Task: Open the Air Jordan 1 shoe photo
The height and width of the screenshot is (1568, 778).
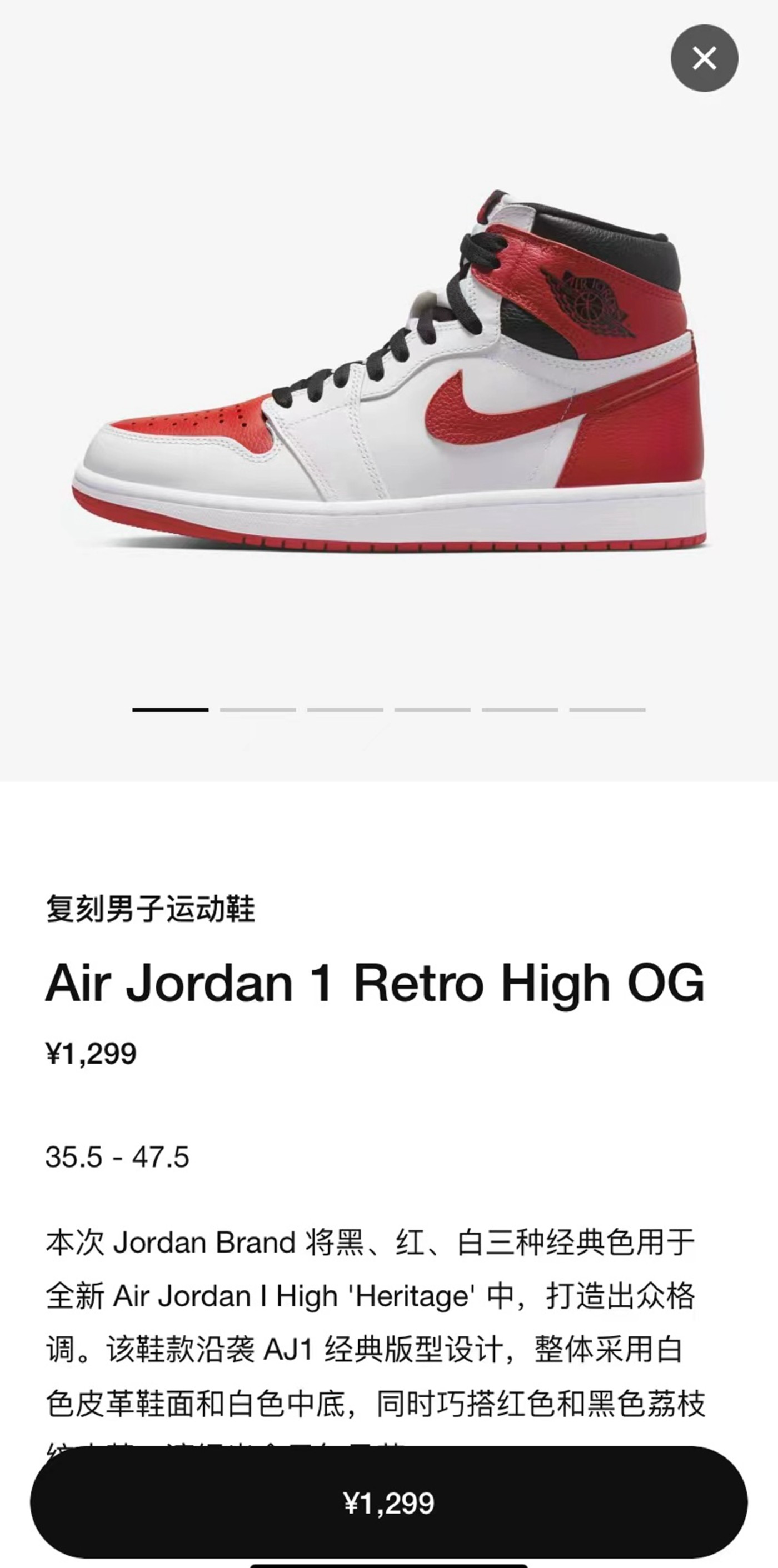Action: point(390,371)
